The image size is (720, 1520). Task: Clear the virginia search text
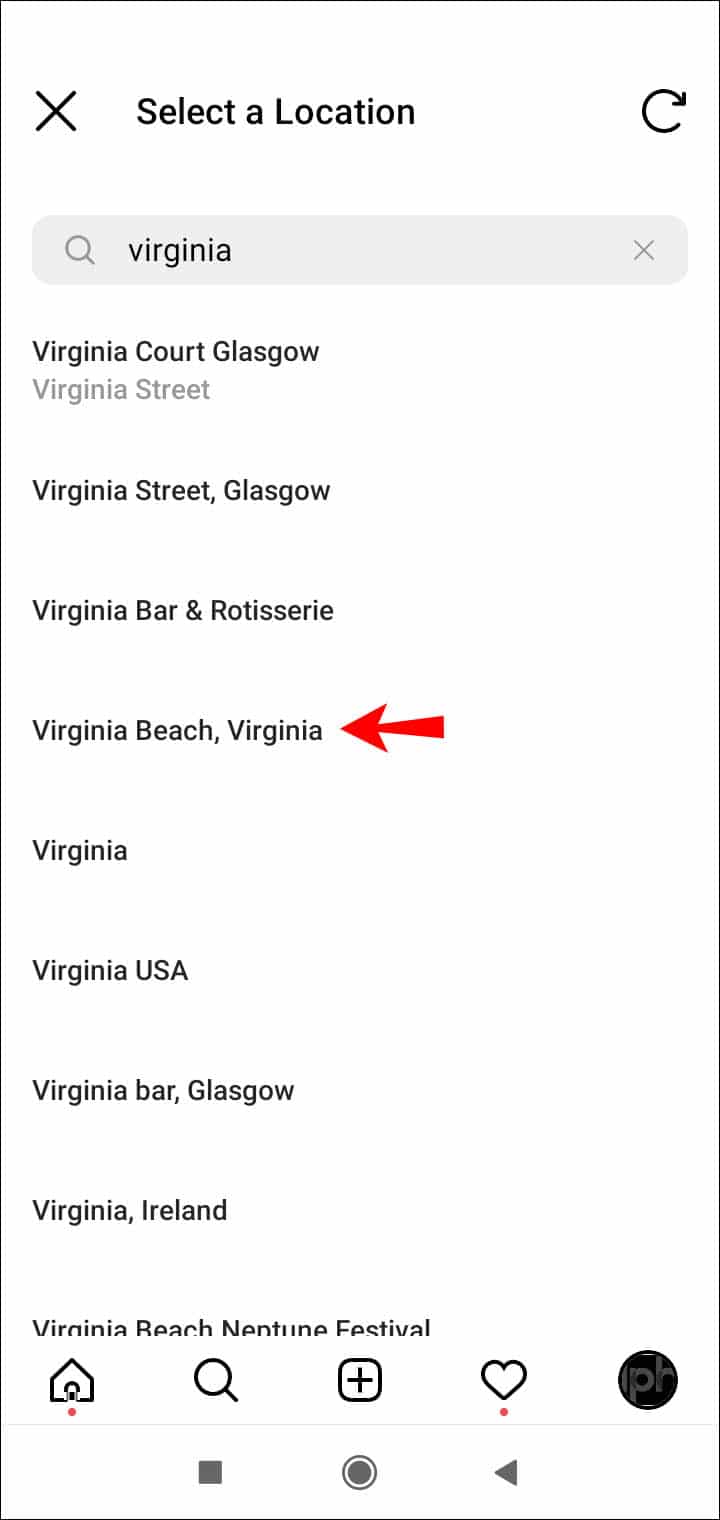click(x=644, y=250)
